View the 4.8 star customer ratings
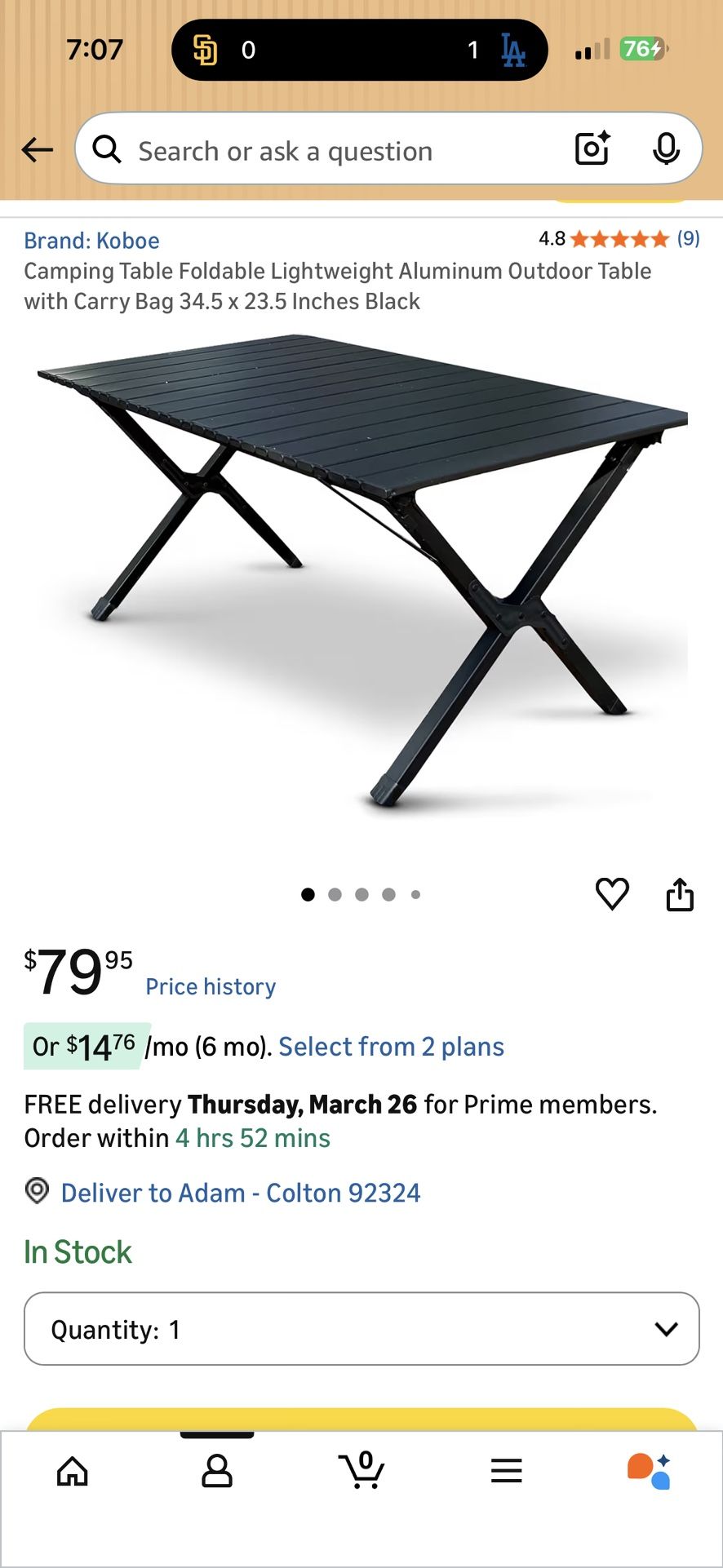The image size is (723, 1568). (x=619, y=239)
